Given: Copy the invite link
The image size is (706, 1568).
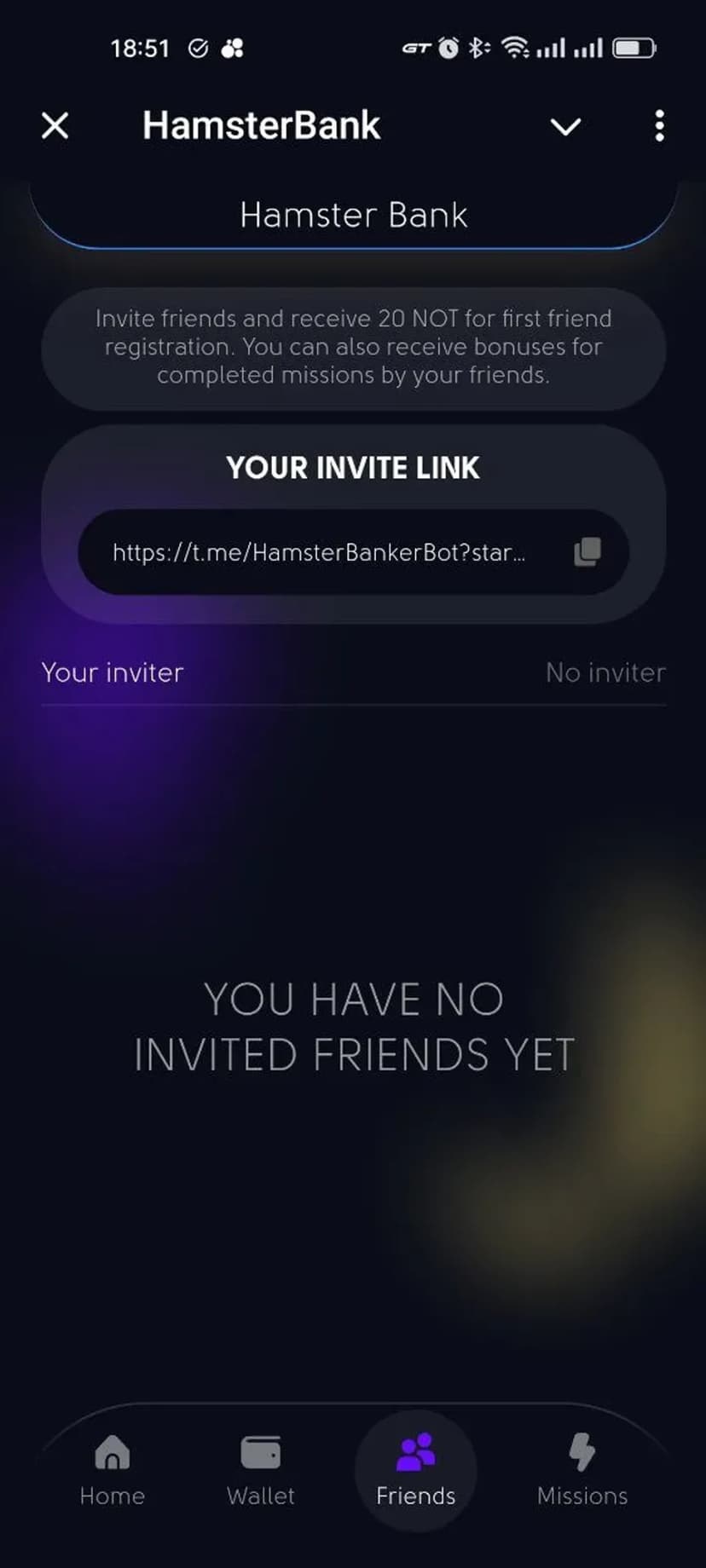Looking at the screenshot, I should click(587, 551).
